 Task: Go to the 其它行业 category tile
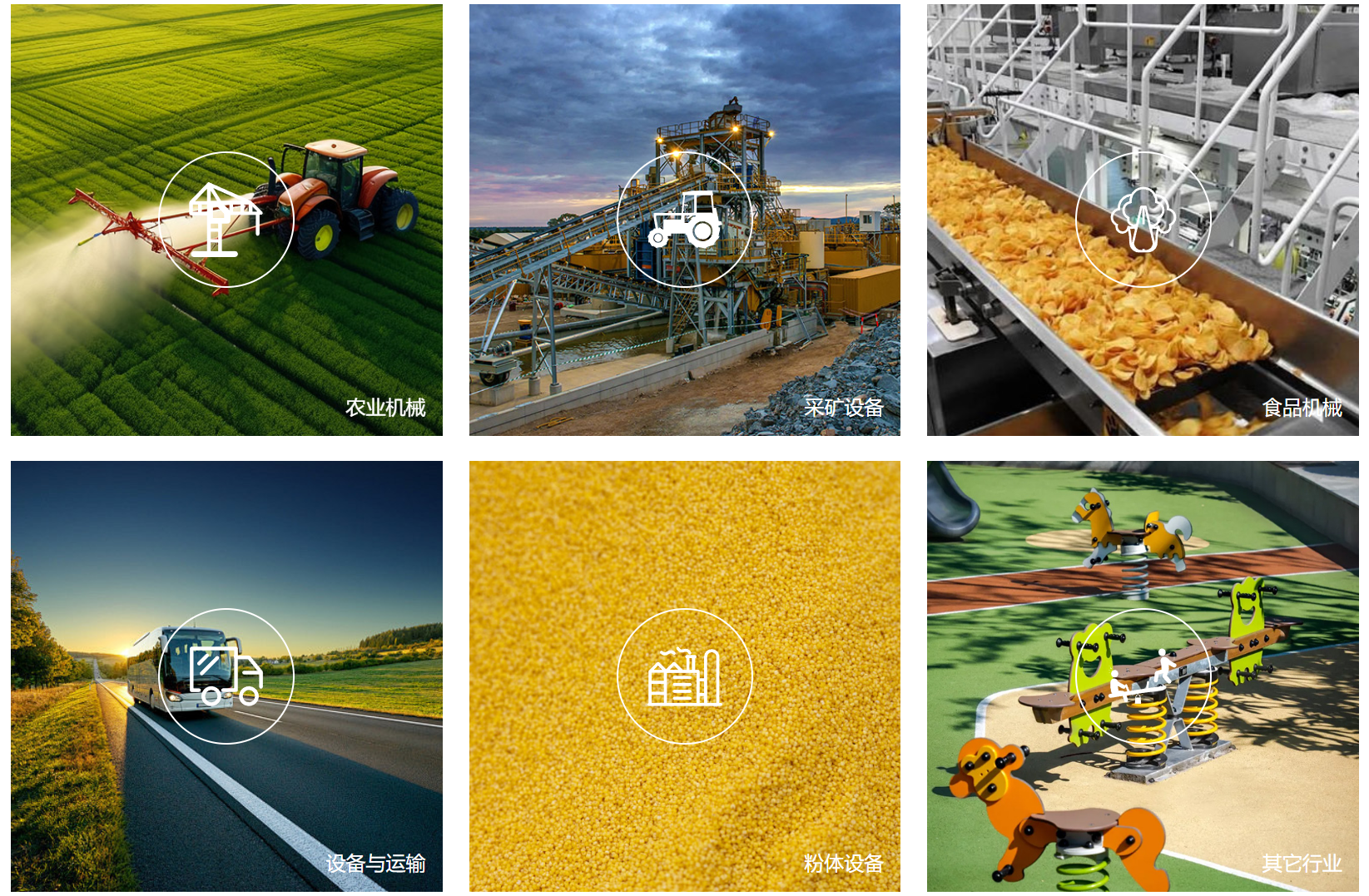[x=1143, y=676]
